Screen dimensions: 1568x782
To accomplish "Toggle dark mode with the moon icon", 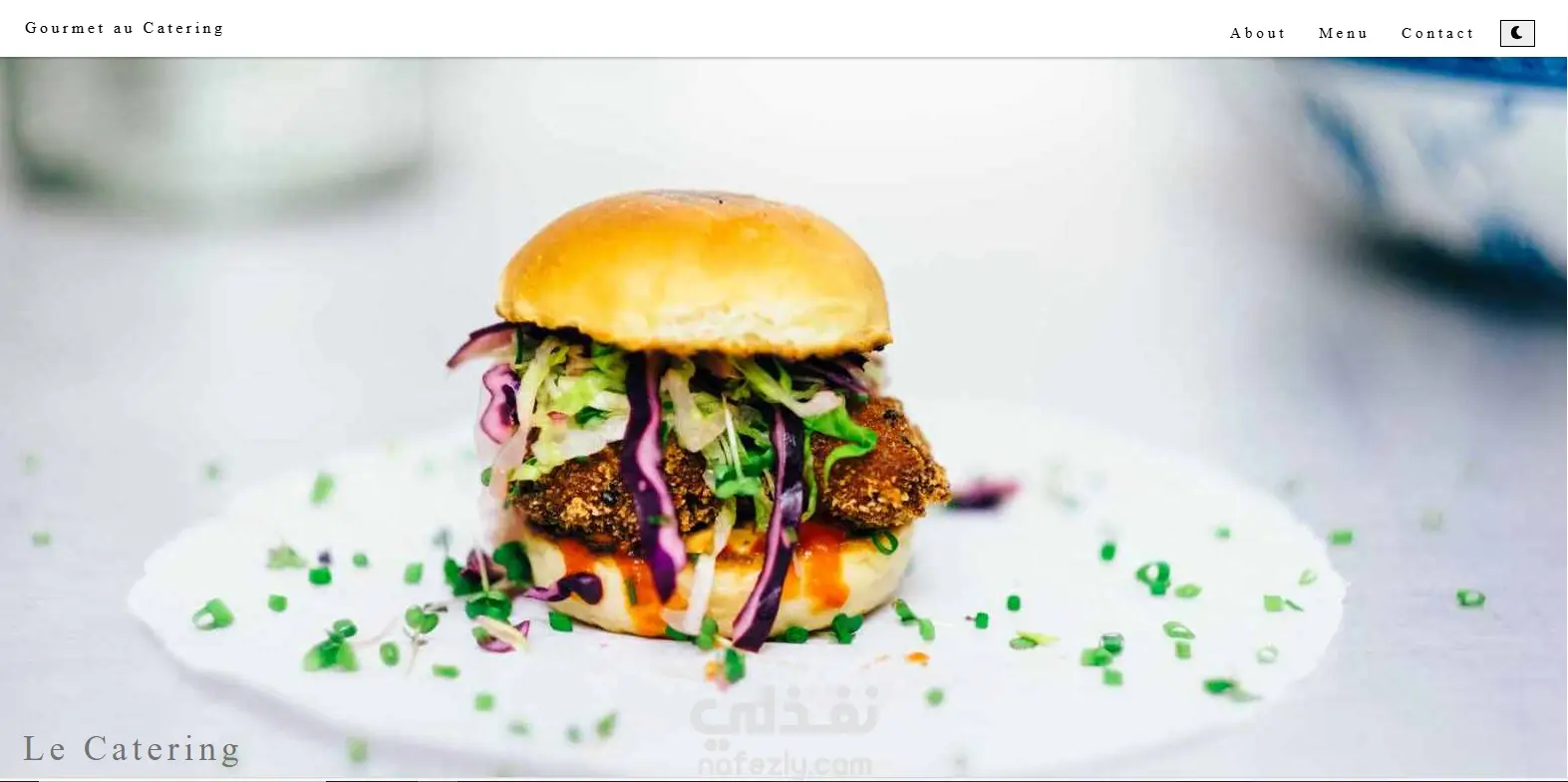I will tap(1516, 33).
